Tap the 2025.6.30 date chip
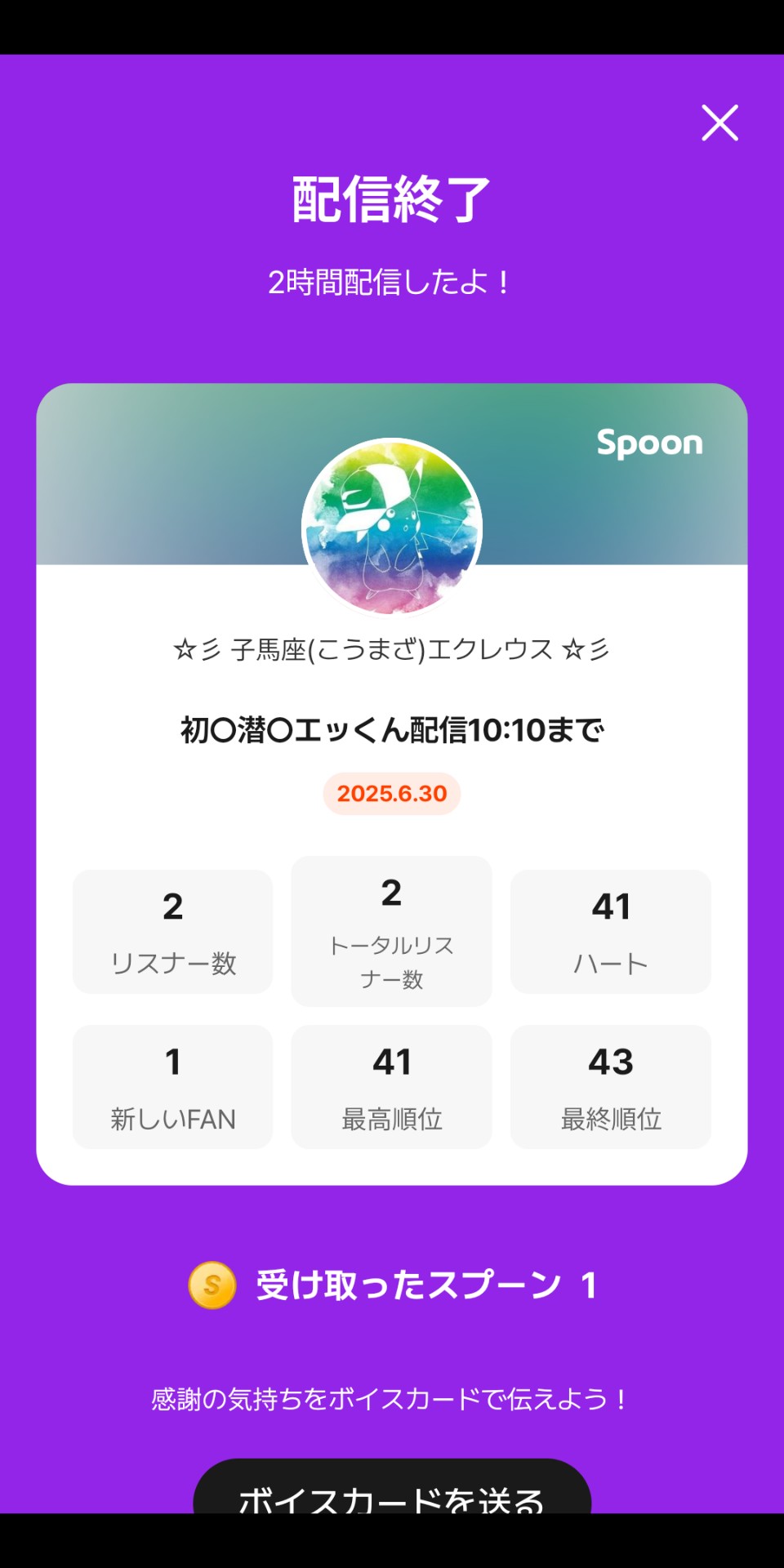 pyautogui.click(x=391, y=793)
